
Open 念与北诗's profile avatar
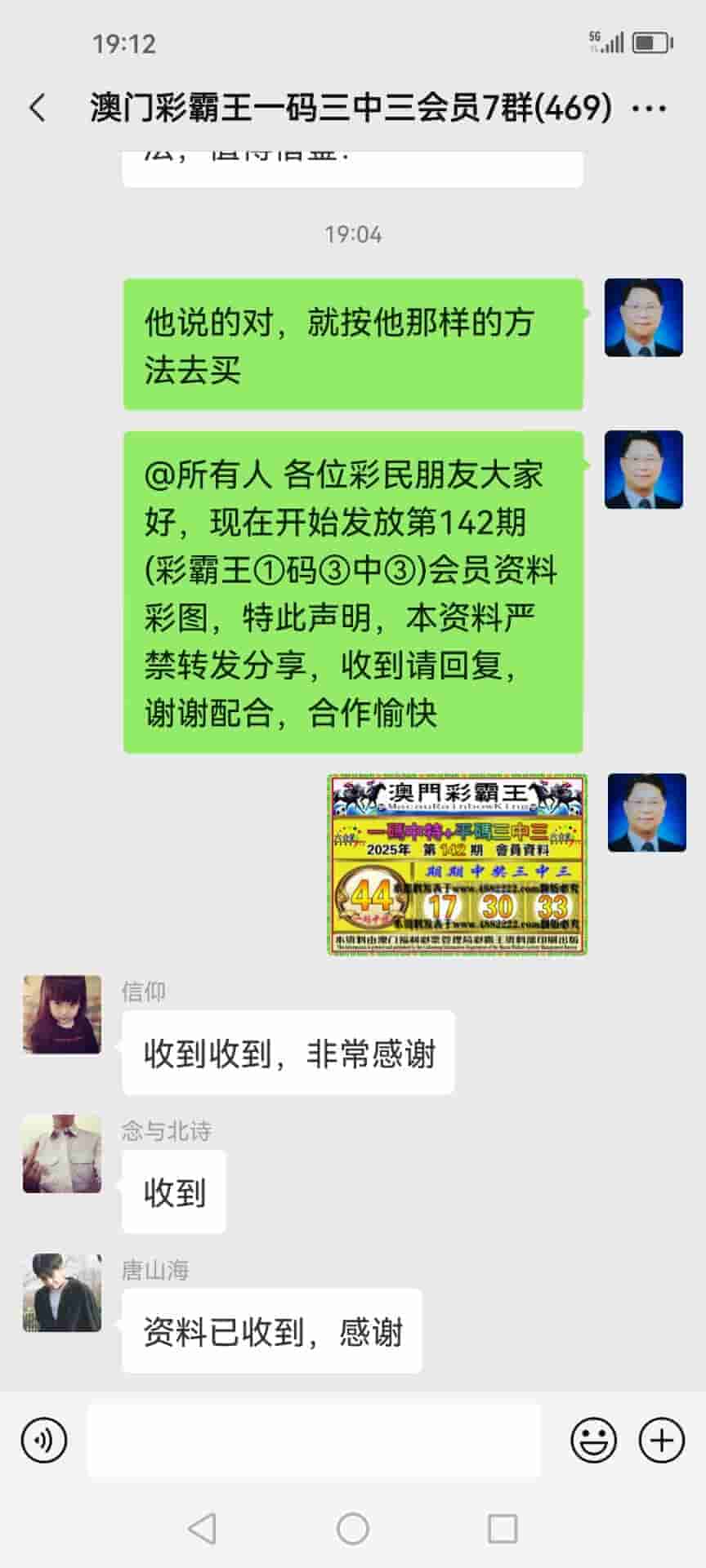(62, 1153)
